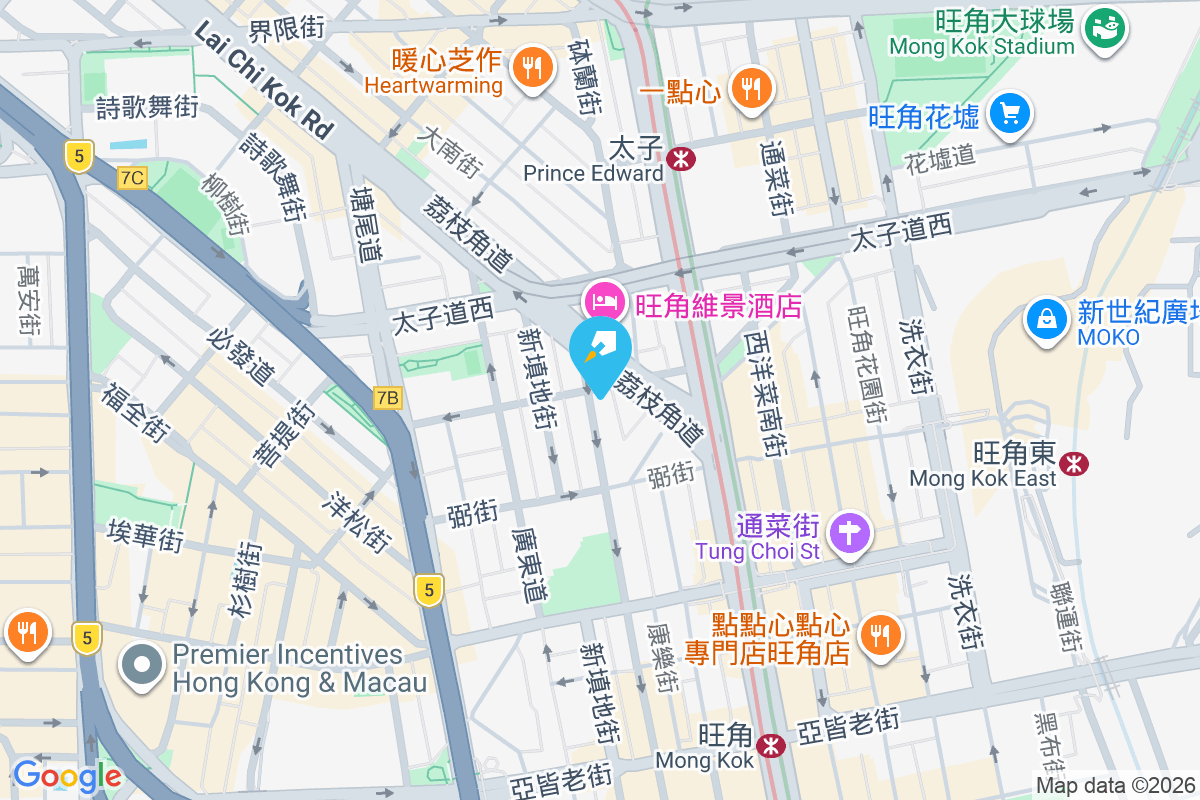Image resolution: width=1200 pixels, height=800 pixels.
Task: Tap the Google logo link
Action: 66,776
